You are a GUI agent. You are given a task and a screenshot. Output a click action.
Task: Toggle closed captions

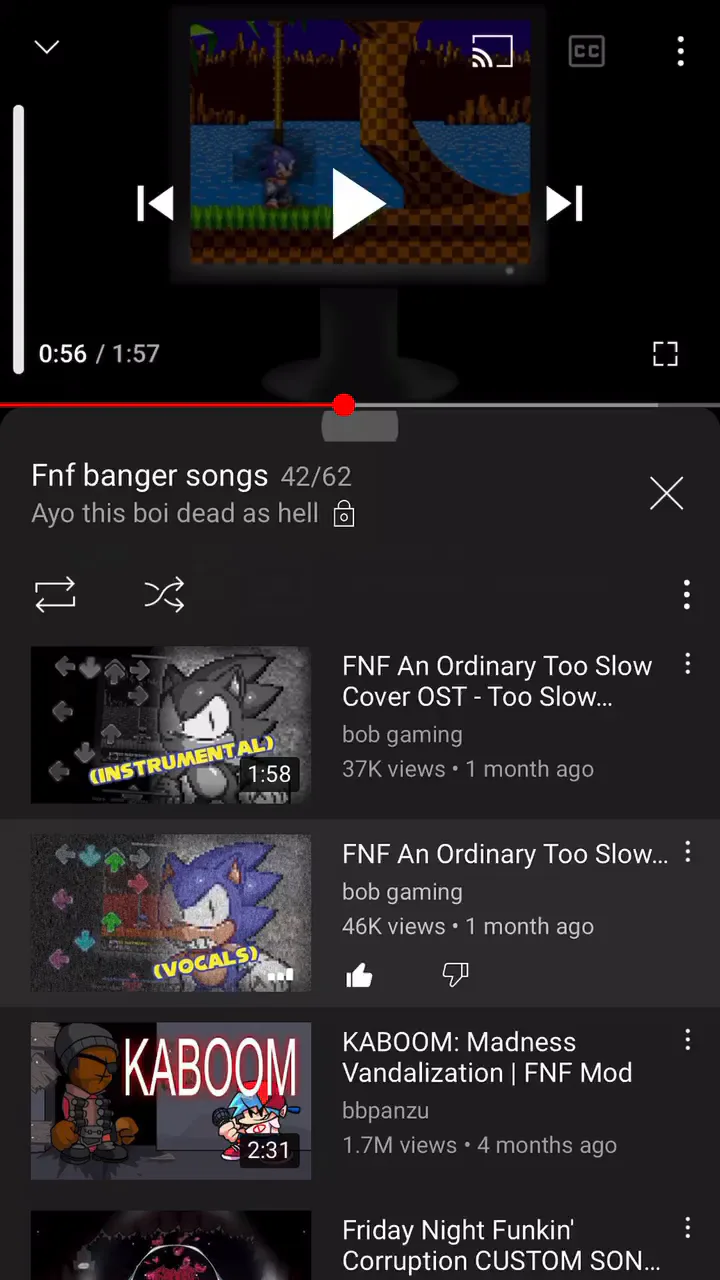587,51
